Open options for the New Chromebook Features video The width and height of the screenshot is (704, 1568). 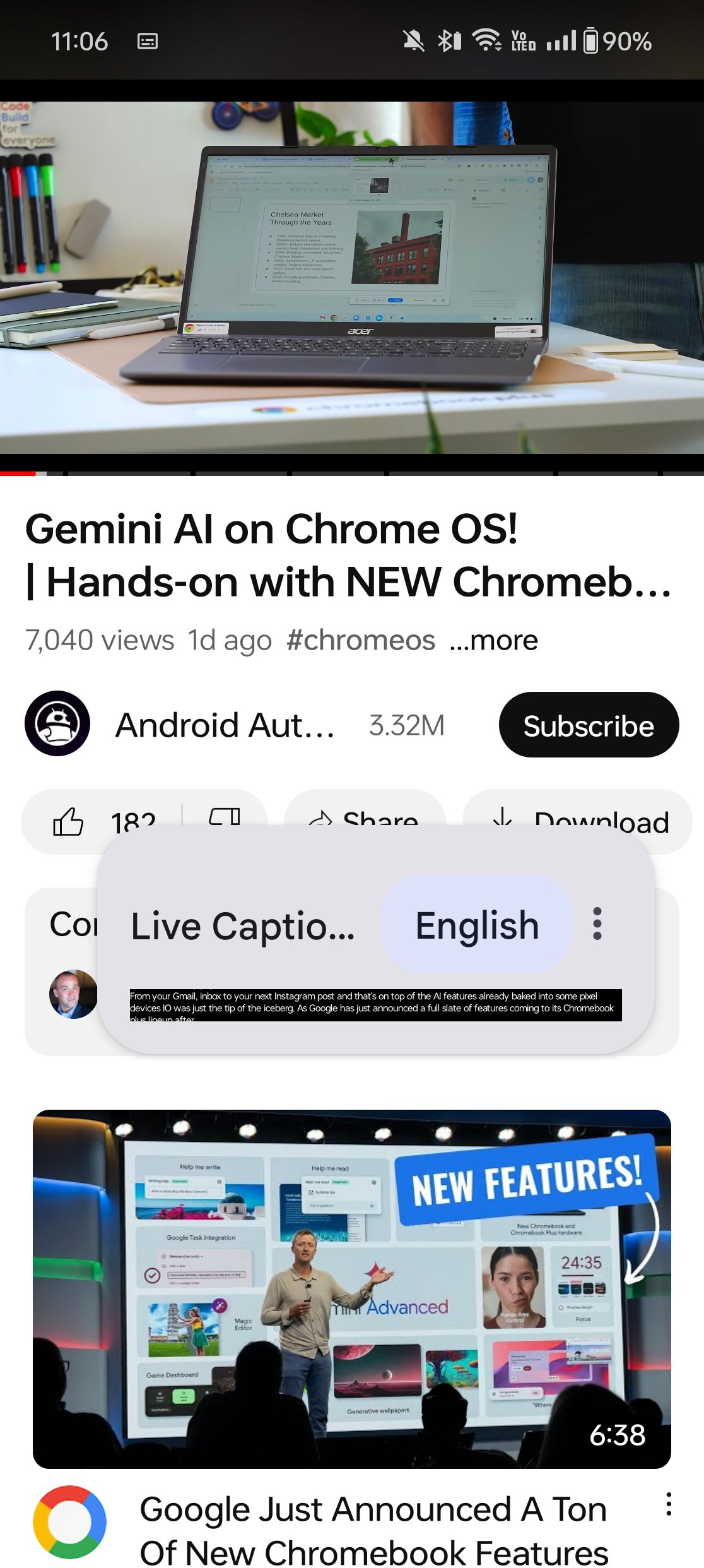[669, 1504]
